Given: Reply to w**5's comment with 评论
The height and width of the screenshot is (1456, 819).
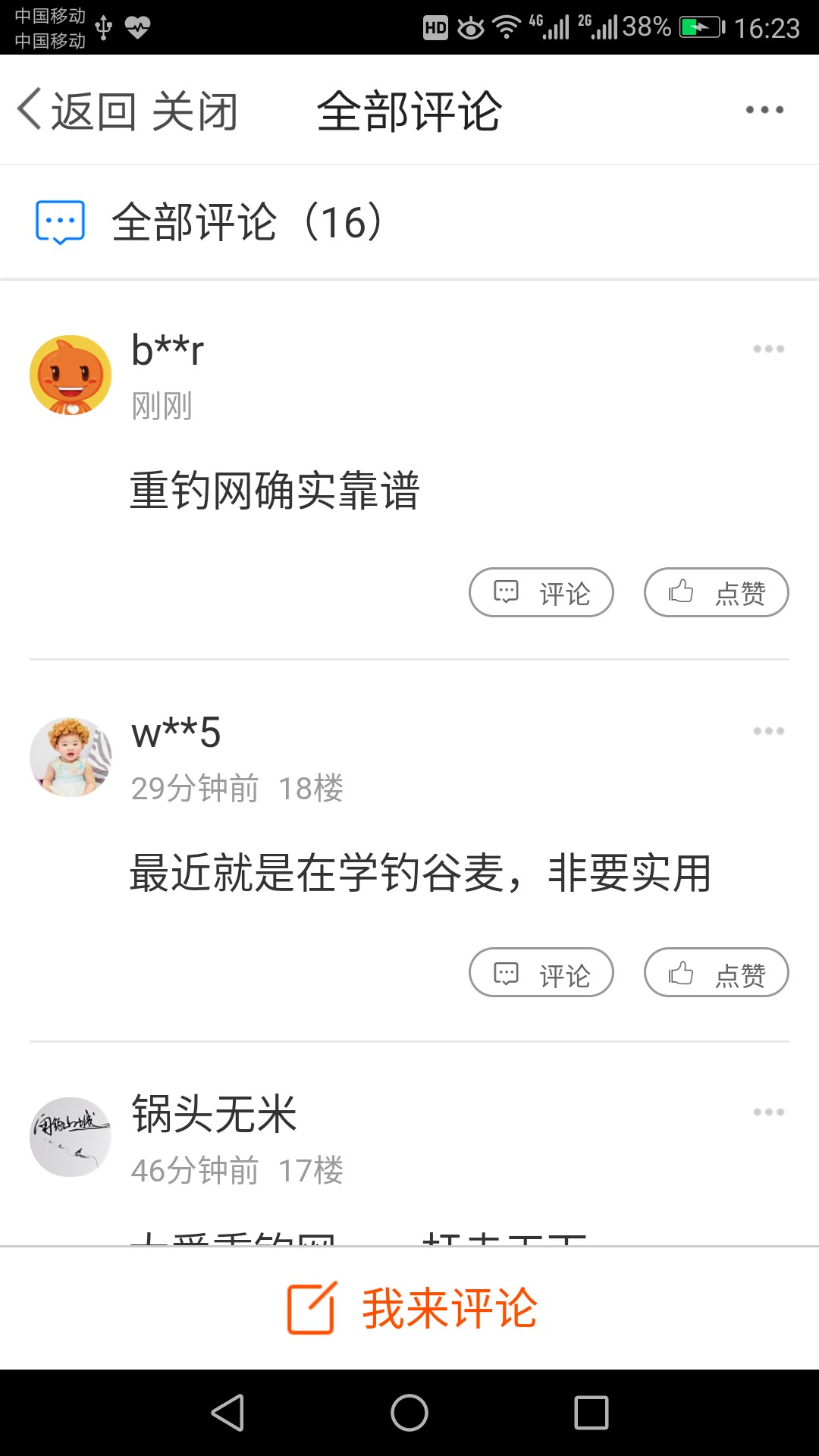Looking at the screenshot, I should (541, 973).
